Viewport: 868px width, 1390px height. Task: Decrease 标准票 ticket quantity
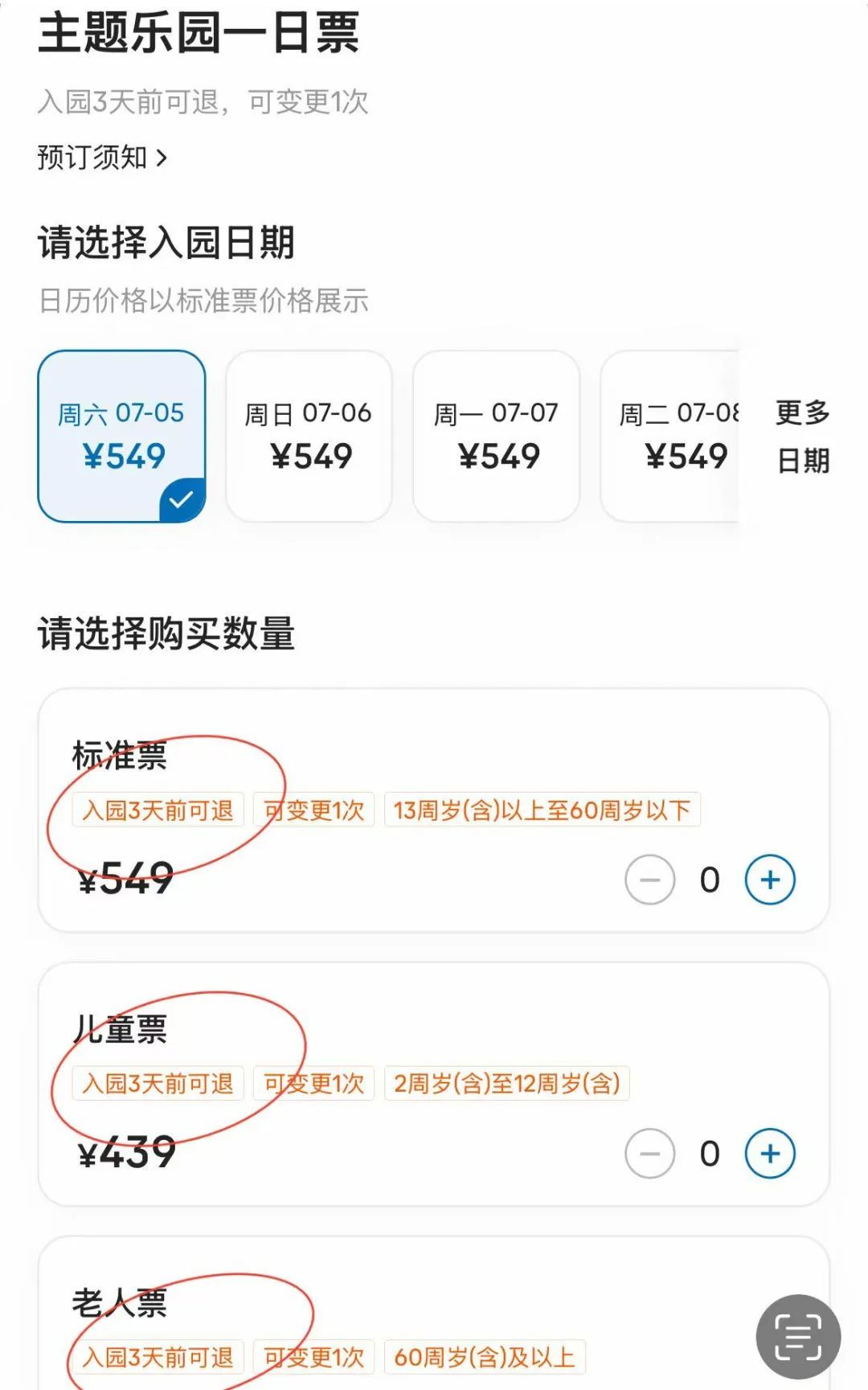click(x=649, y=880)
